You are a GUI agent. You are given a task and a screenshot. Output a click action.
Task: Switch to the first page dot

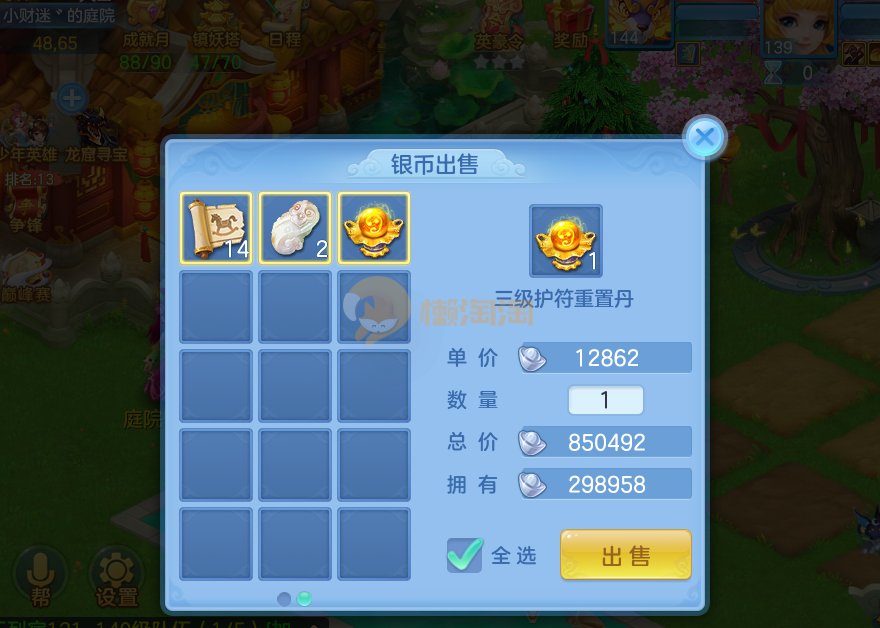tap(284, 598)
